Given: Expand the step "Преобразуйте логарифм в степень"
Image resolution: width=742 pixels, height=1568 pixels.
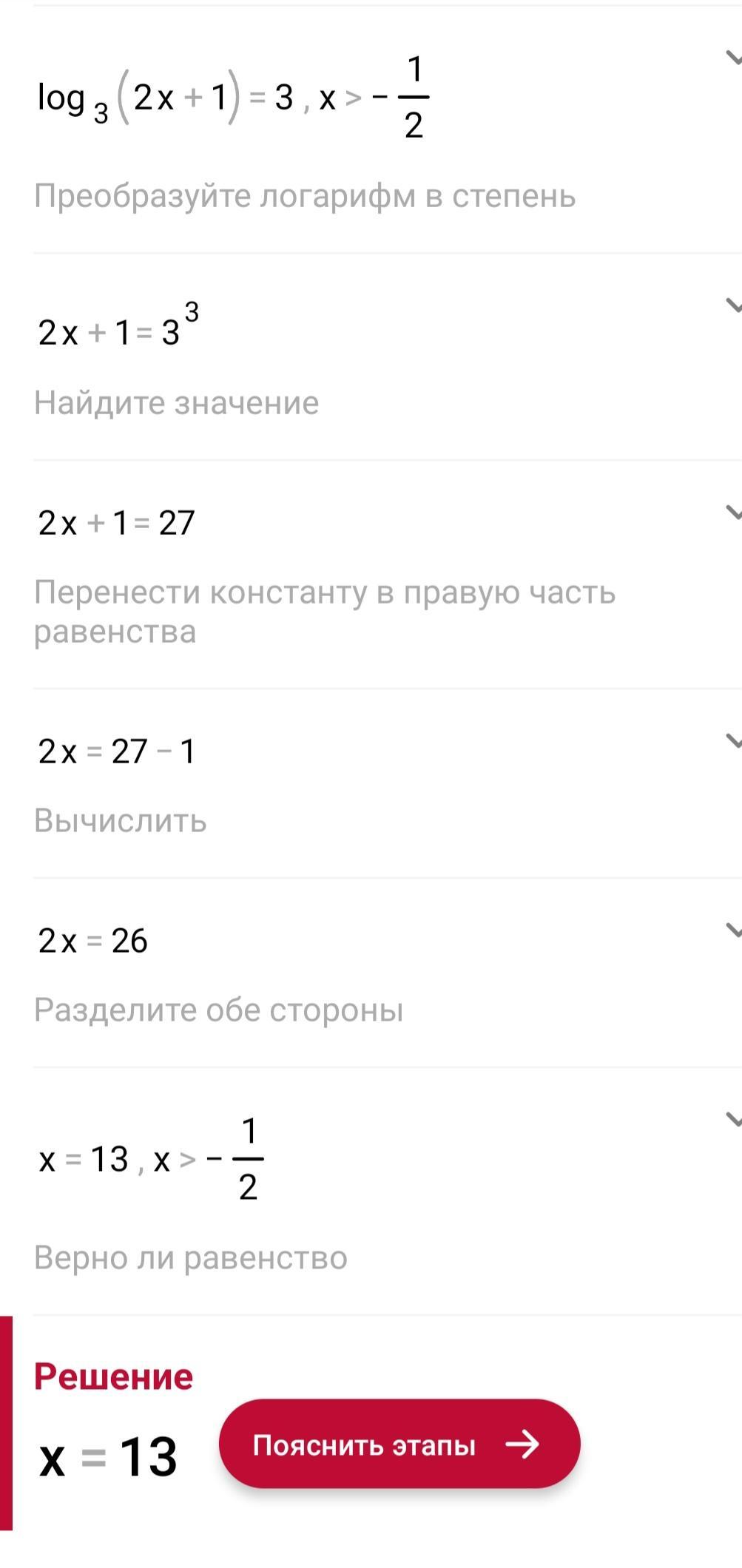Looking at the screenshot, I should (x=732, y=58).
